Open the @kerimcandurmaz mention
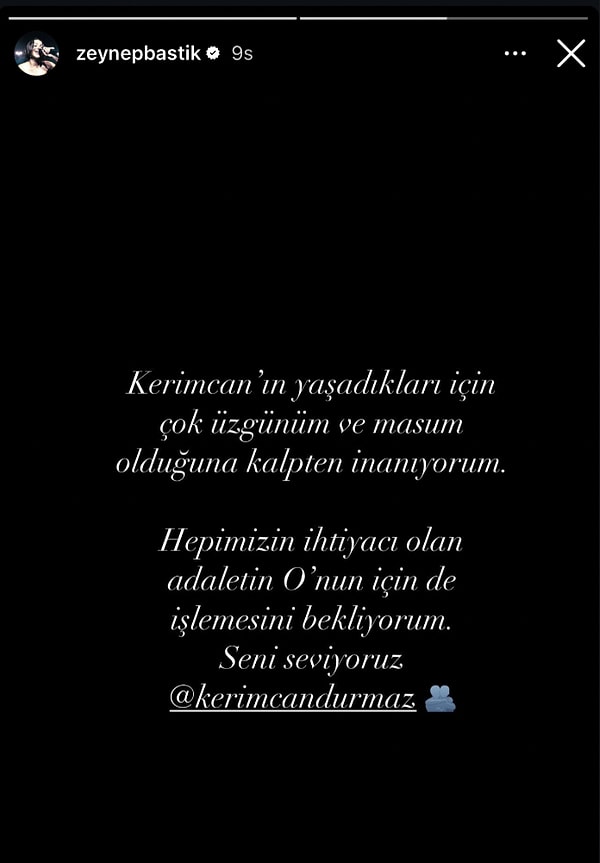This screenshot has height=863, width=600. tap(292, 699)
